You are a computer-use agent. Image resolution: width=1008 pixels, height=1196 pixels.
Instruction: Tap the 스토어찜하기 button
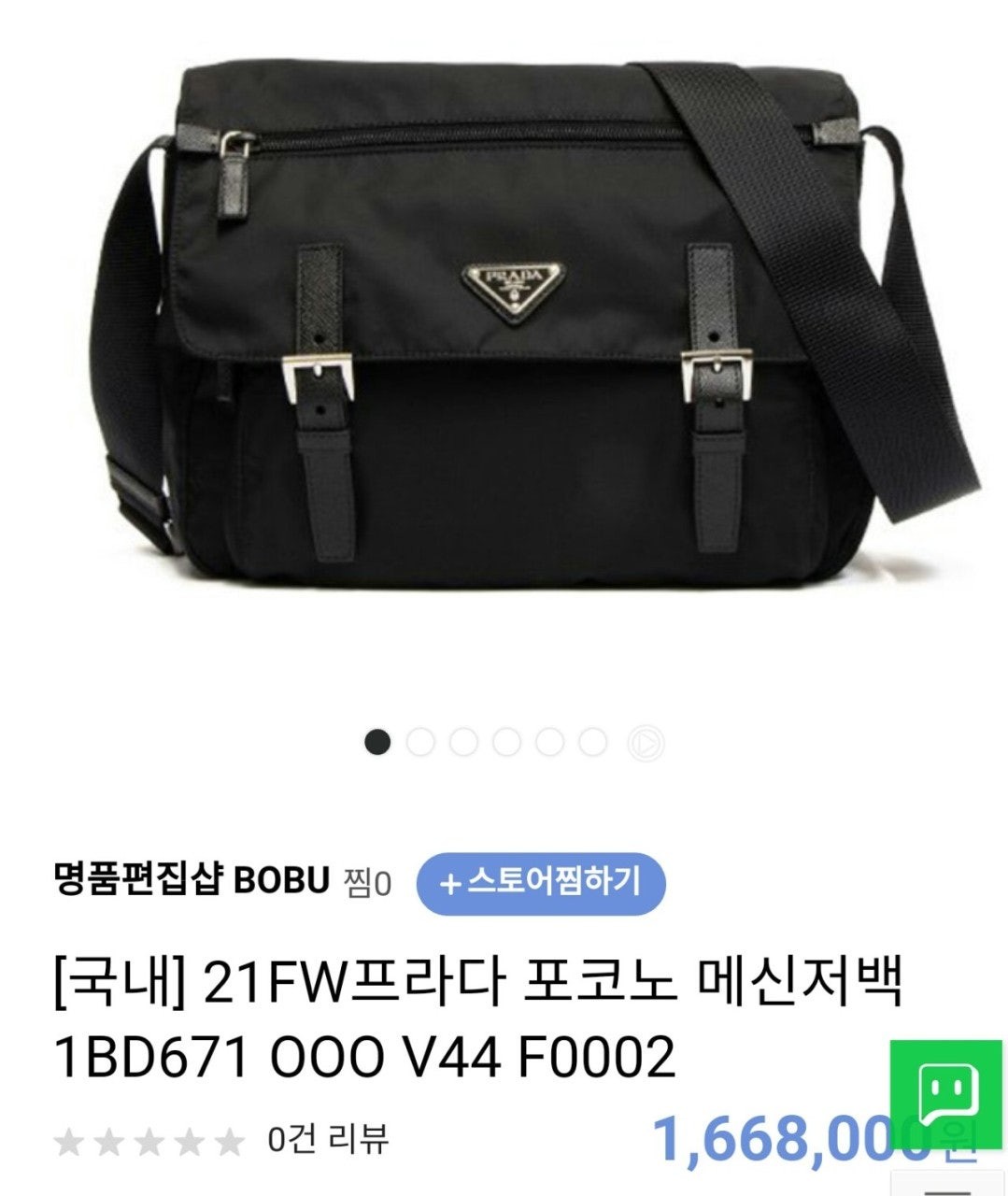(541, 883)
